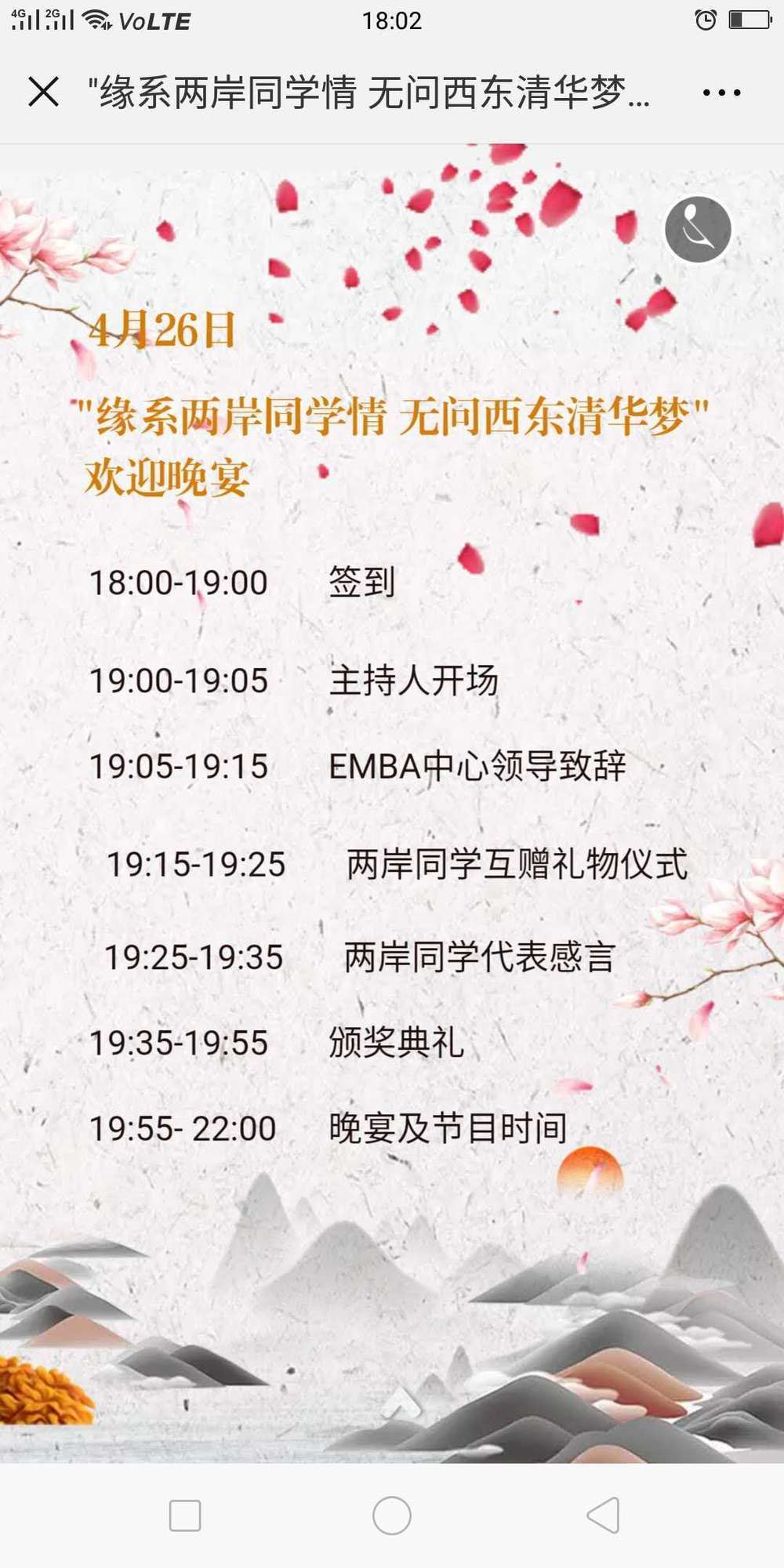Open the three-dot overflow menu
The width and height of the screenshot is (784, 1568).
click(x=721, y=93)
